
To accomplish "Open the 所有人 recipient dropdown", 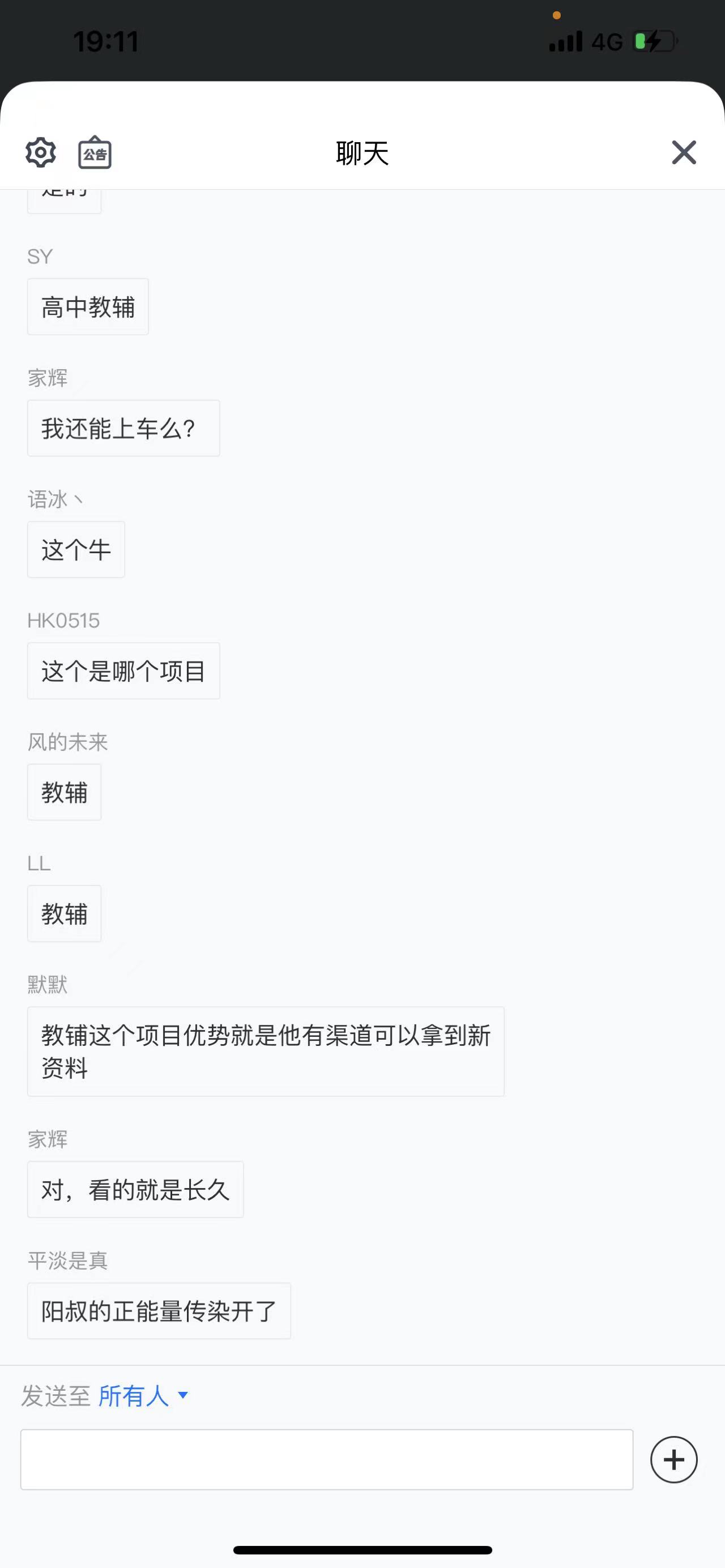I will coord(143,1396).
